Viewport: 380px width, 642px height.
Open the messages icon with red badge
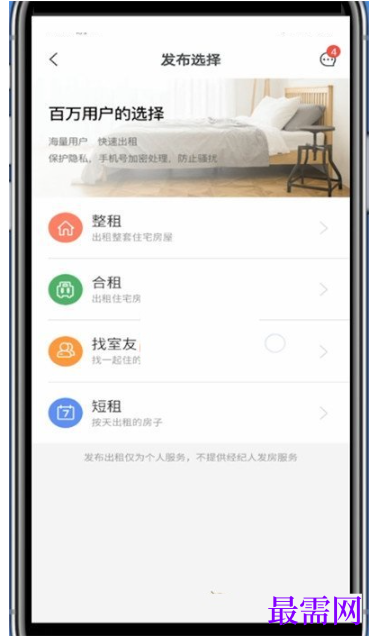pos(329,57)
